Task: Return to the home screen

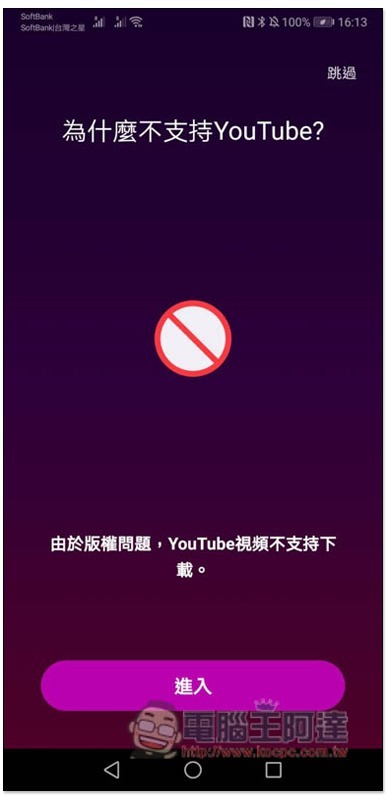Action: tap(193, 769)
